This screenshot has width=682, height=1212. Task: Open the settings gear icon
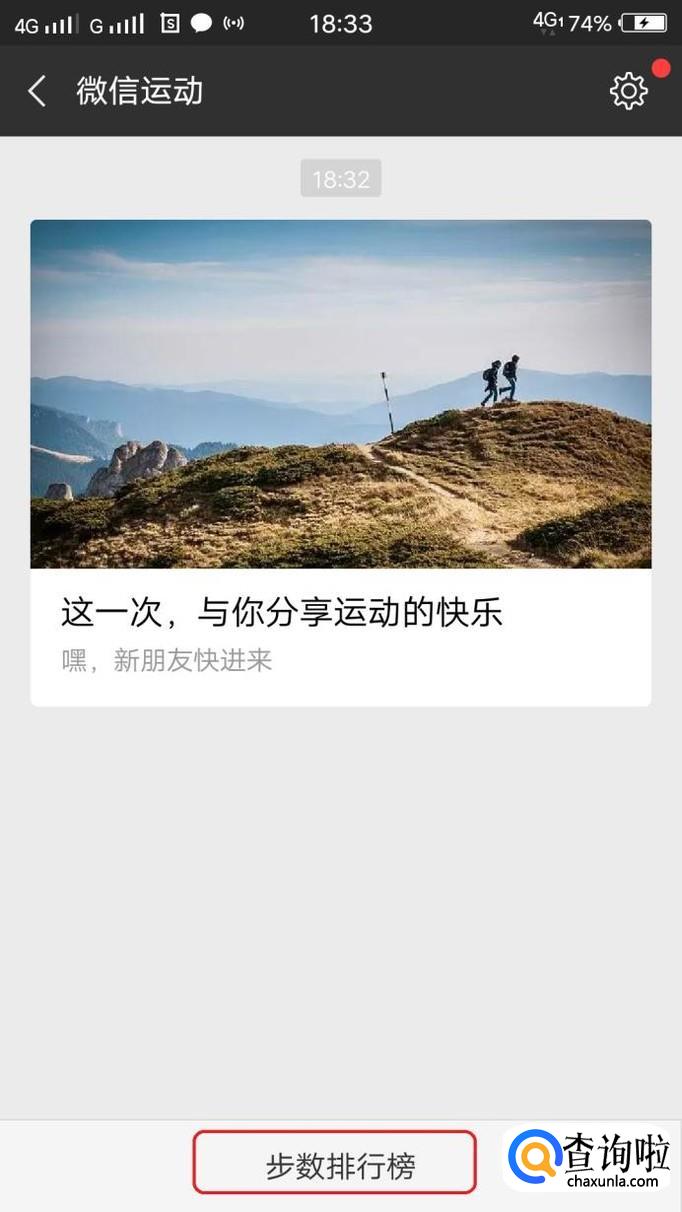[x=628, y=91]
